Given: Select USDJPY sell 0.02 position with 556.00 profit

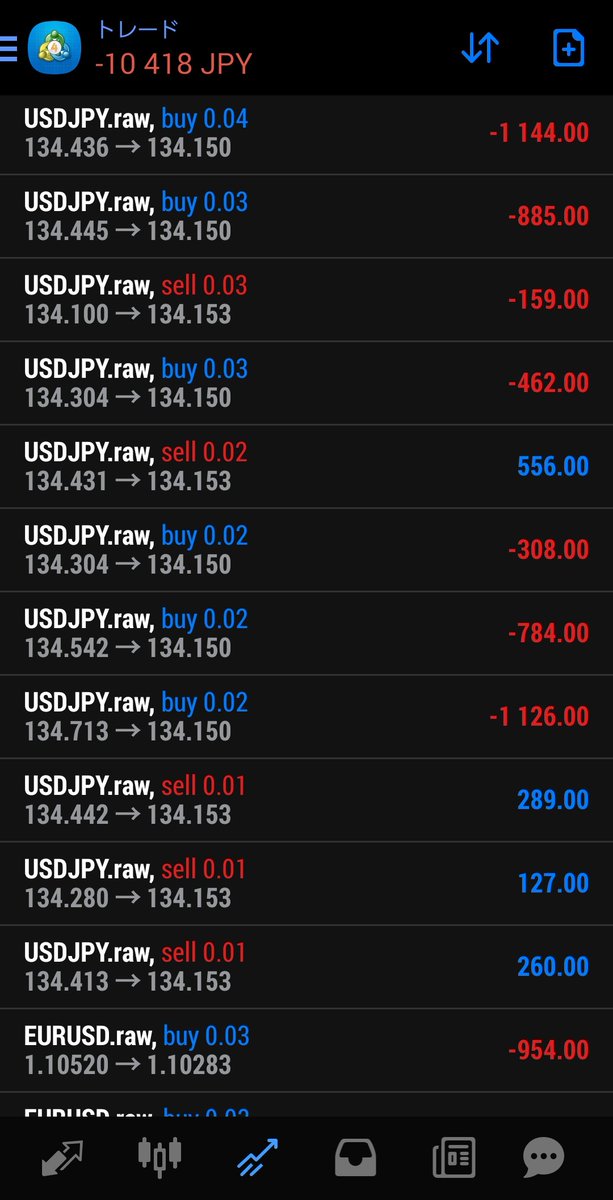Looking at the screenshot, I should pos(306,467).
